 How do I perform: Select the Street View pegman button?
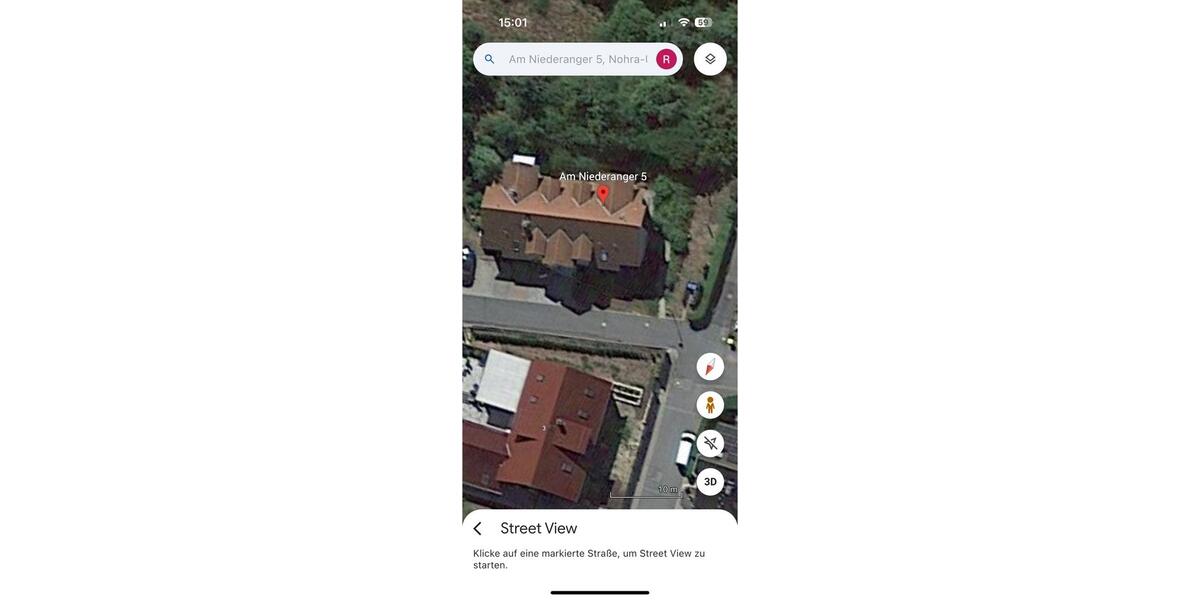pos(710,405)
